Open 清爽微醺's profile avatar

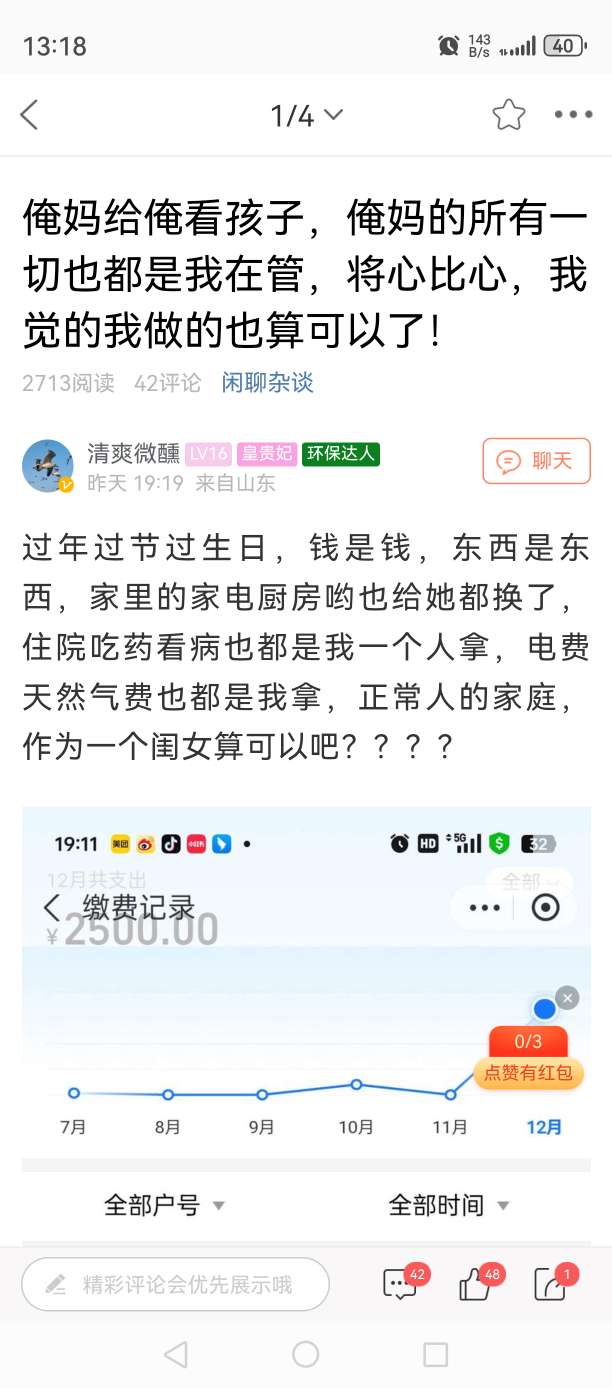coord(48,465)
